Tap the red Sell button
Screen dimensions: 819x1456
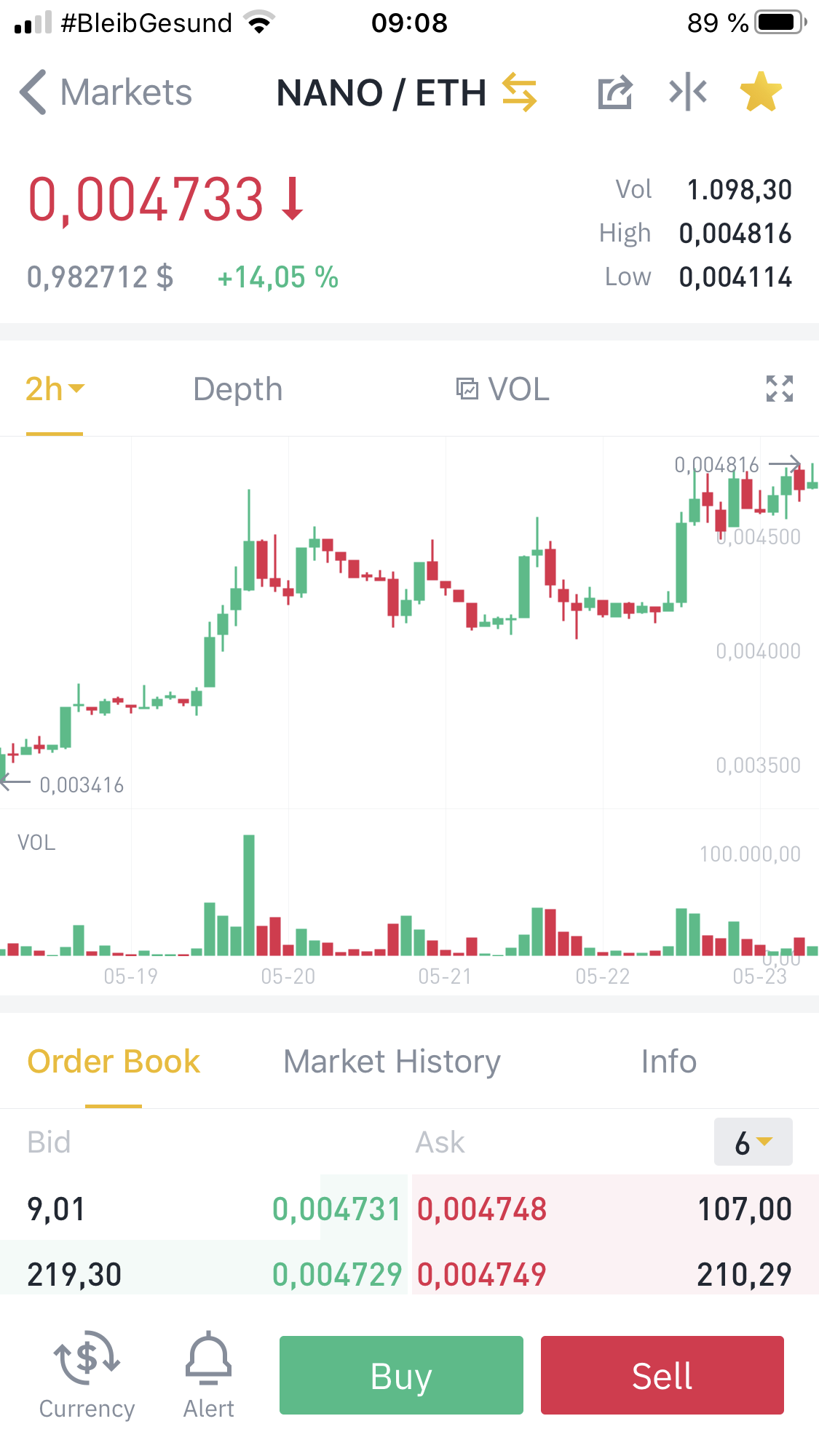[x=662, y=1375]
